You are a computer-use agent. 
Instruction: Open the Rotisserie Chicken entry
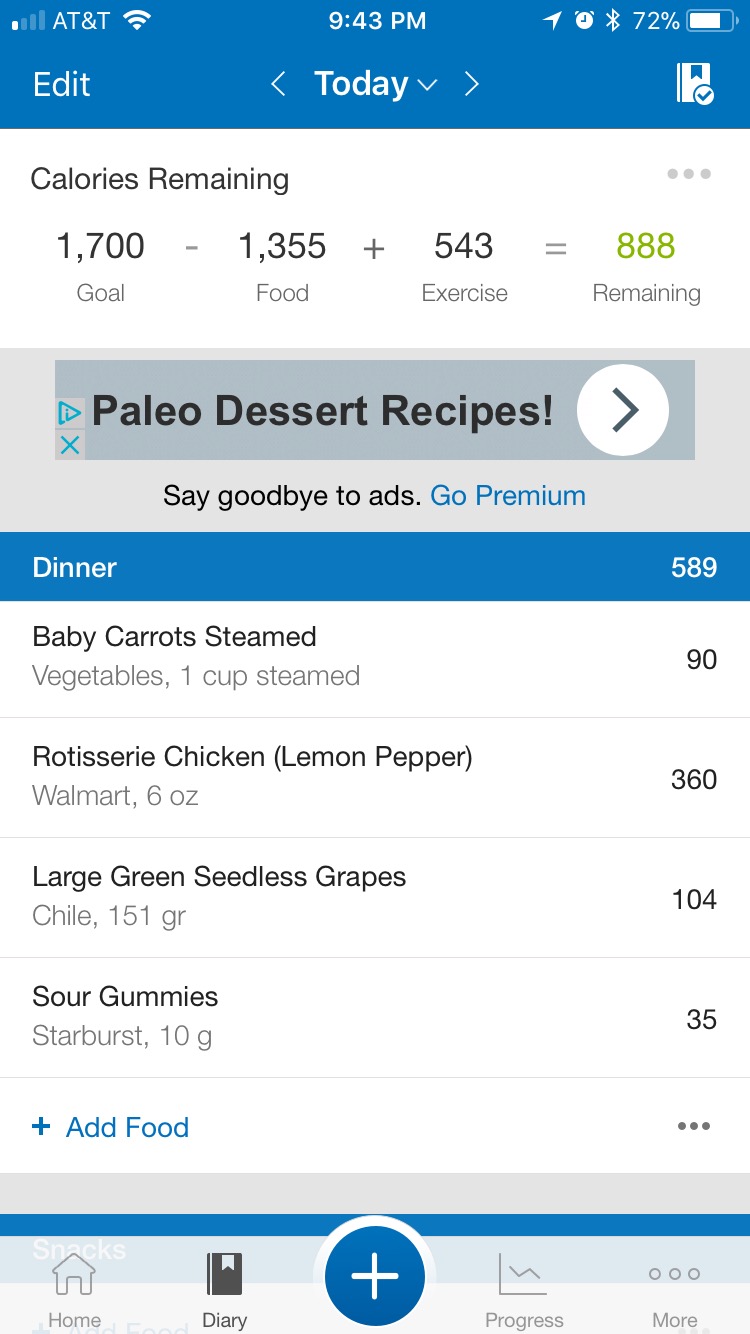tap(375, 778)
